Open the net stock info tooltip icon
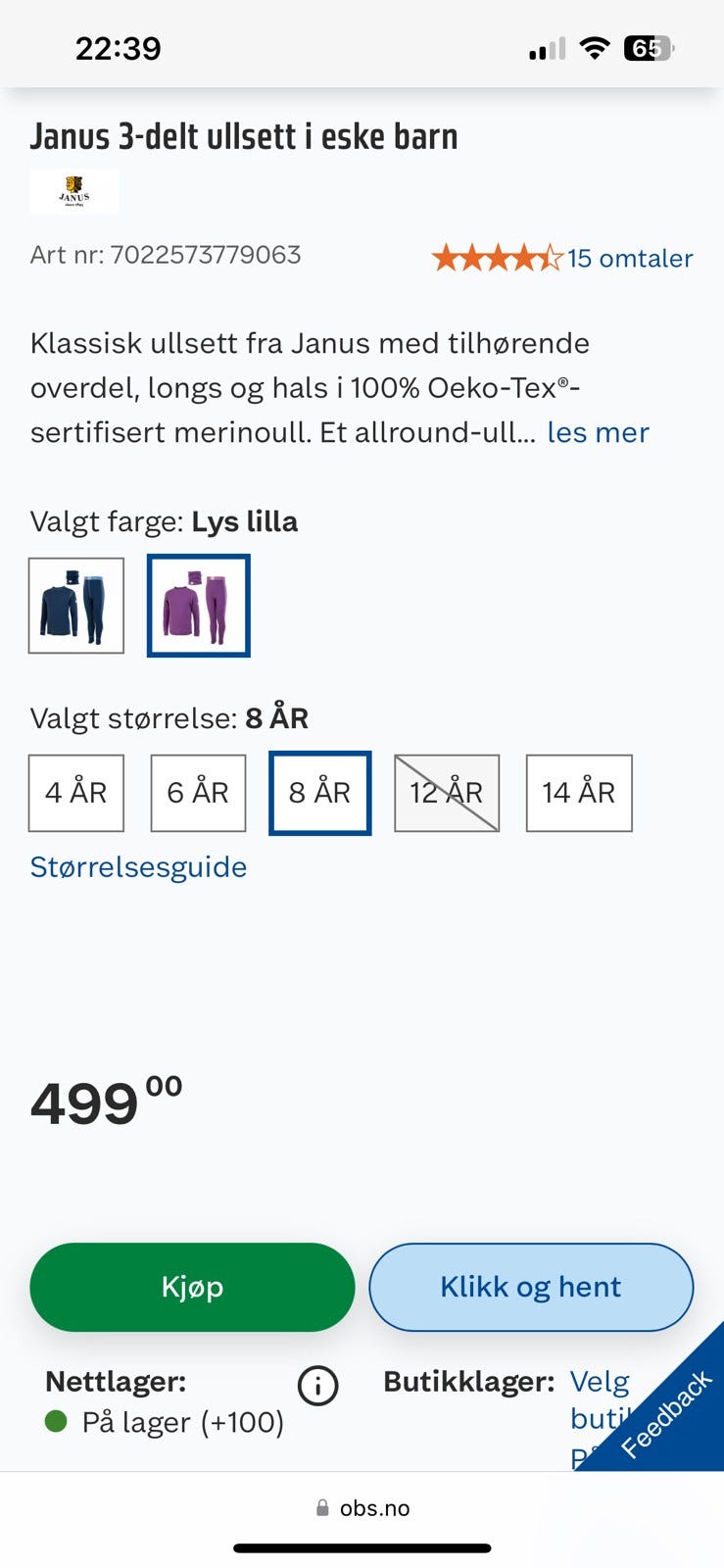Viewport: 724px width, 1568px height. coord(316,1386)
